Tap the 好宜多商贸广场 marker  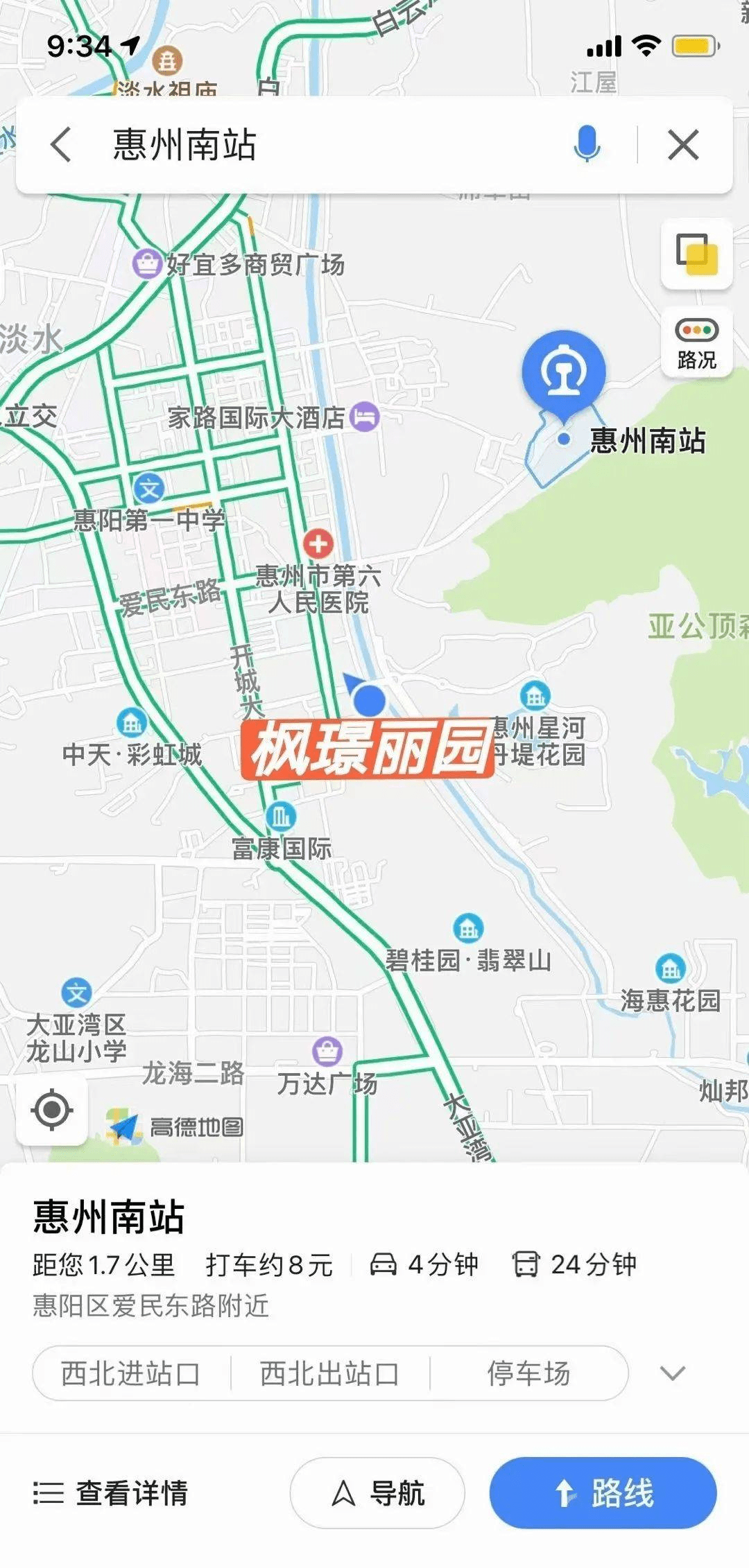[x=147, y=263]
